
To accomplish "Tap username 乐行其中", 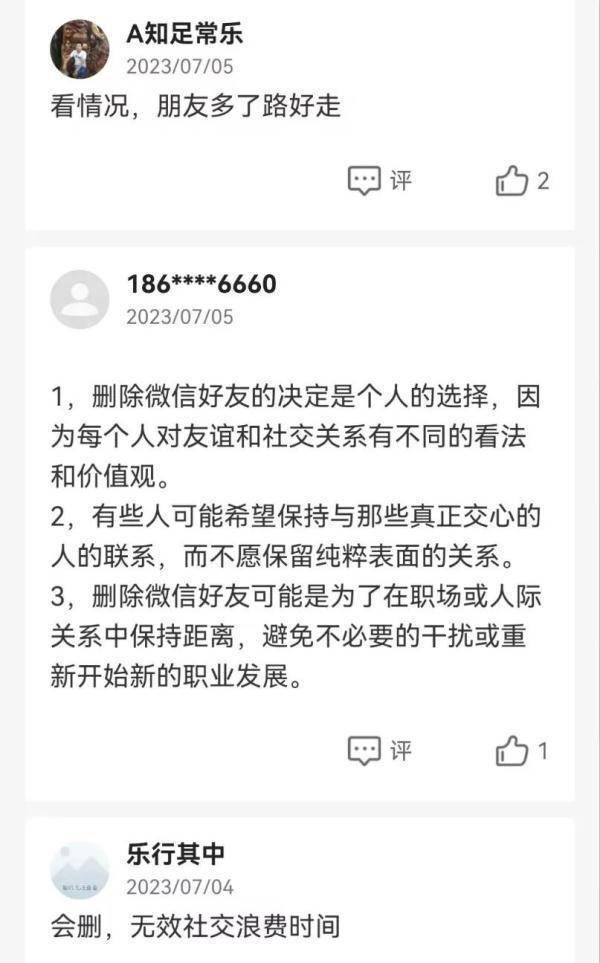I will click(x=175, y=855).
